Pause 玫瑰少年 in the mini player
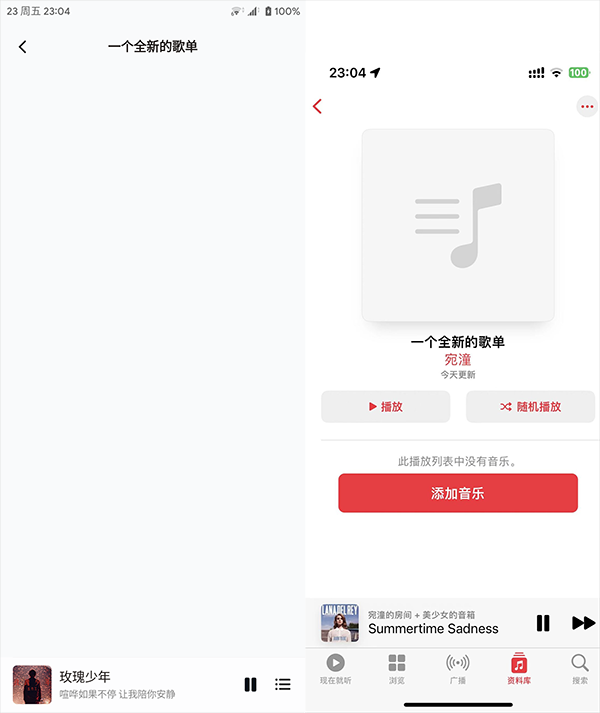The image size is (600, 713). (250, 685)
